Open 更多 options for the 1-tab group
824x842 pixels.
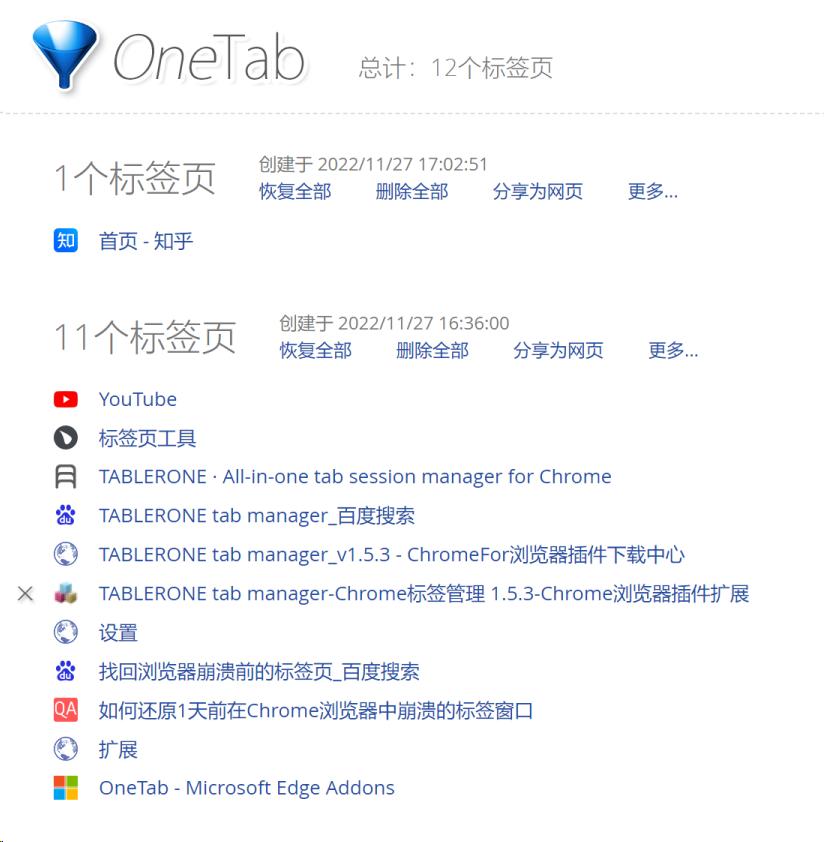pyautogui.click(x=652, y=192)
